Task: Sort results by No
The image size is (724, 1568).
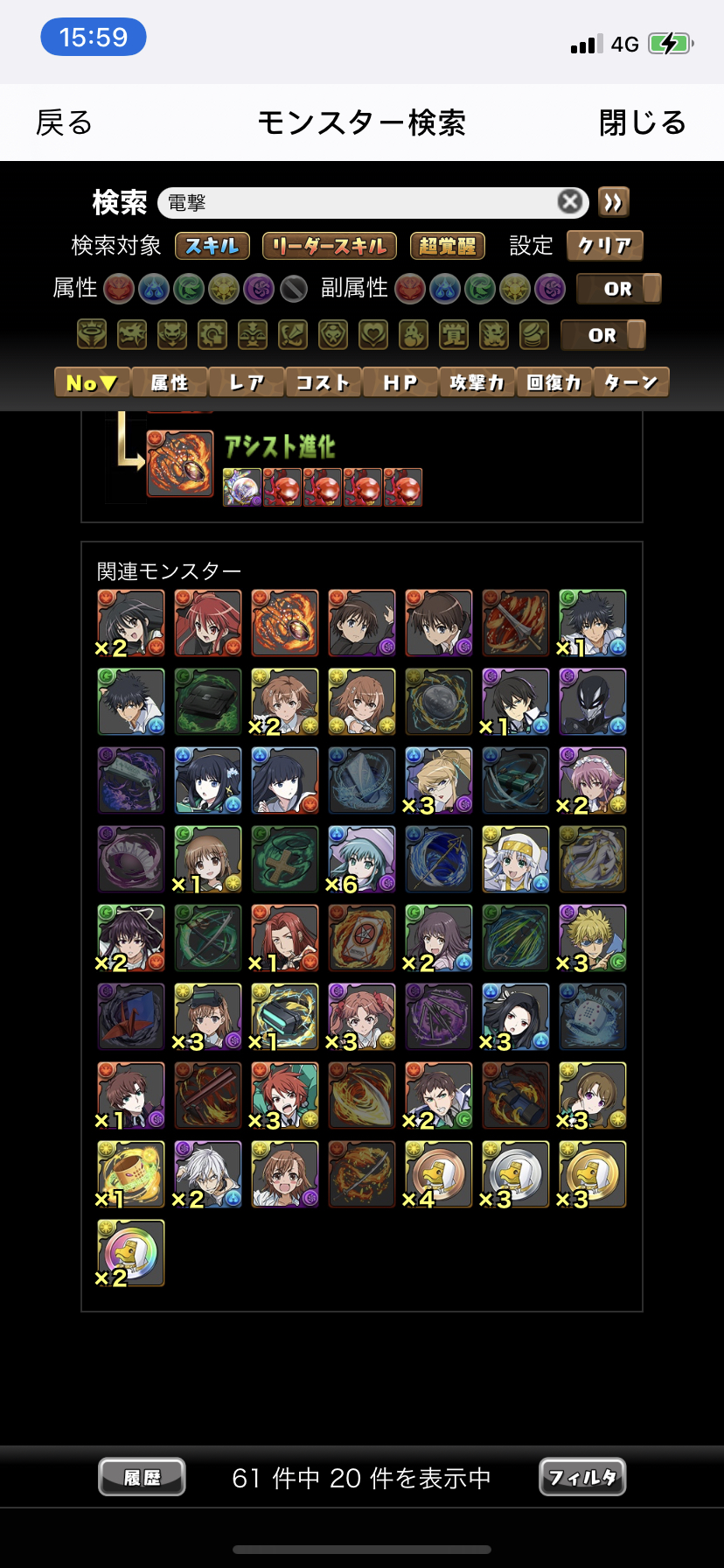Action: coord(93,382)
